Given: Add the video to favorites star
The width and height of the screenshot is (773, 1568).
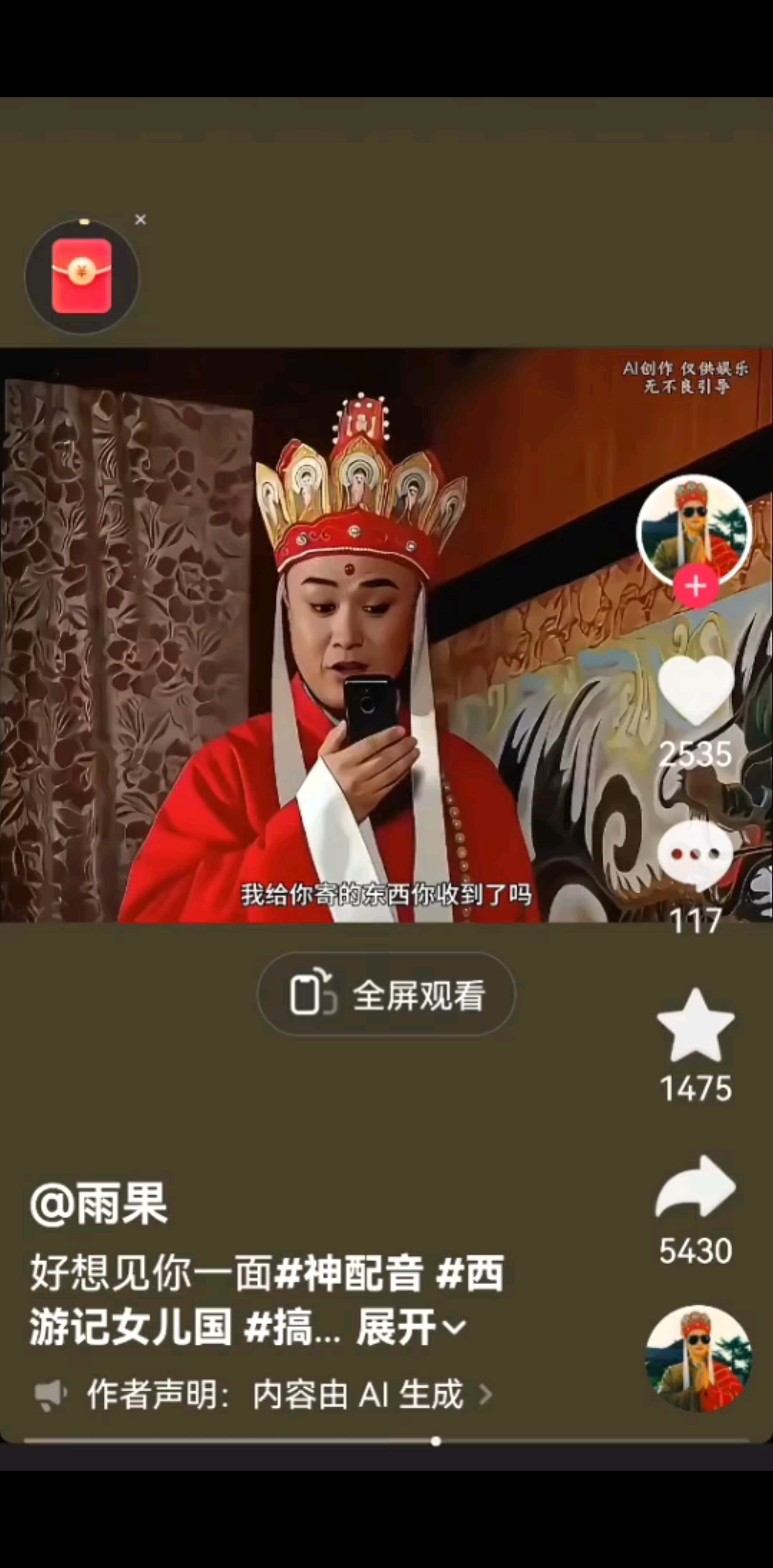Looking at the screenshot, I should pos(695,1026).
